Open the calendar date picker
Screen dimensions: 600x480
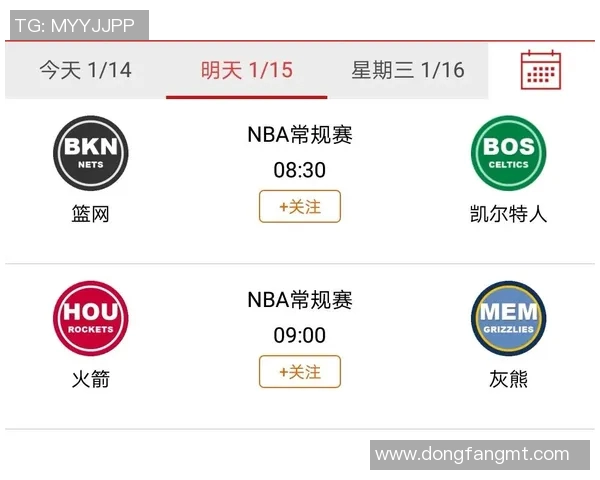(x=540, y=70)
